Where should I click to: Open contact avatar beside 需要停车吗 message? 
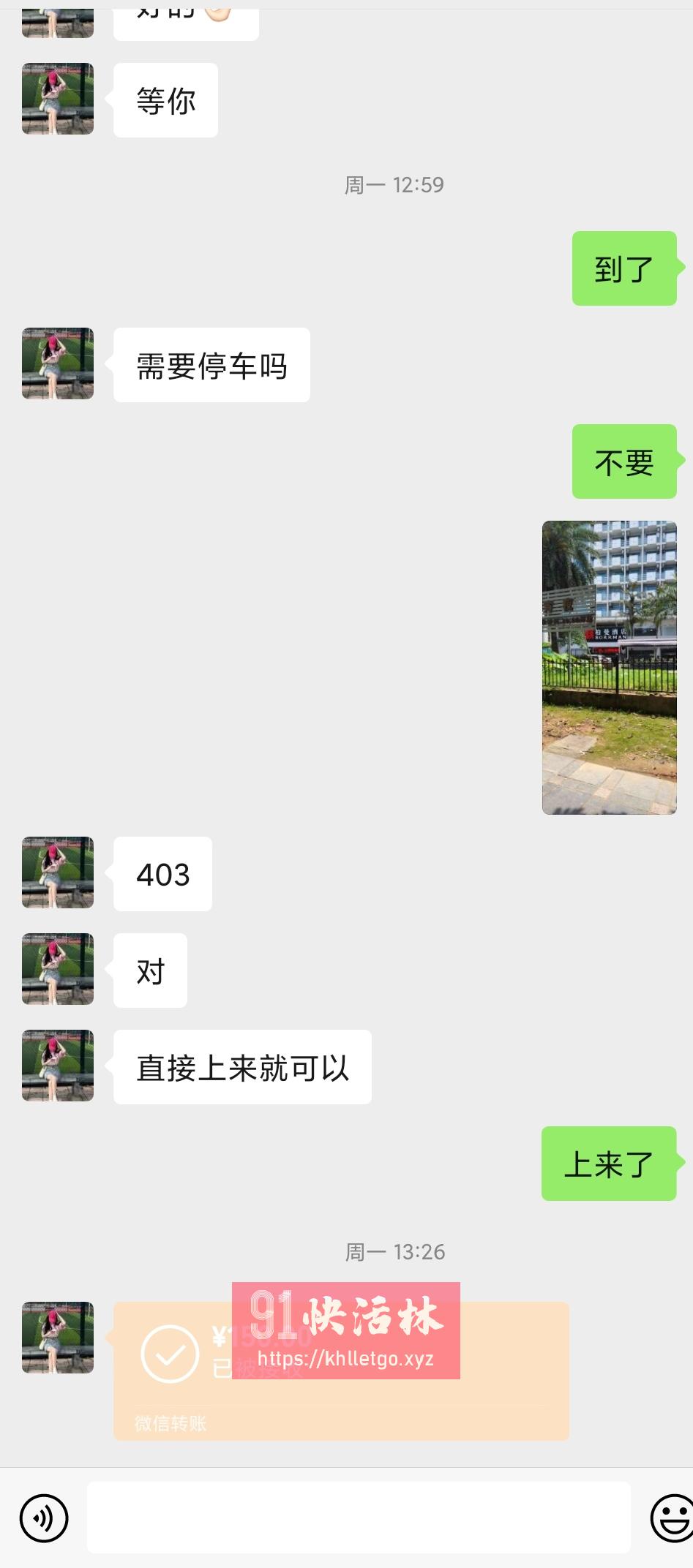58,363
